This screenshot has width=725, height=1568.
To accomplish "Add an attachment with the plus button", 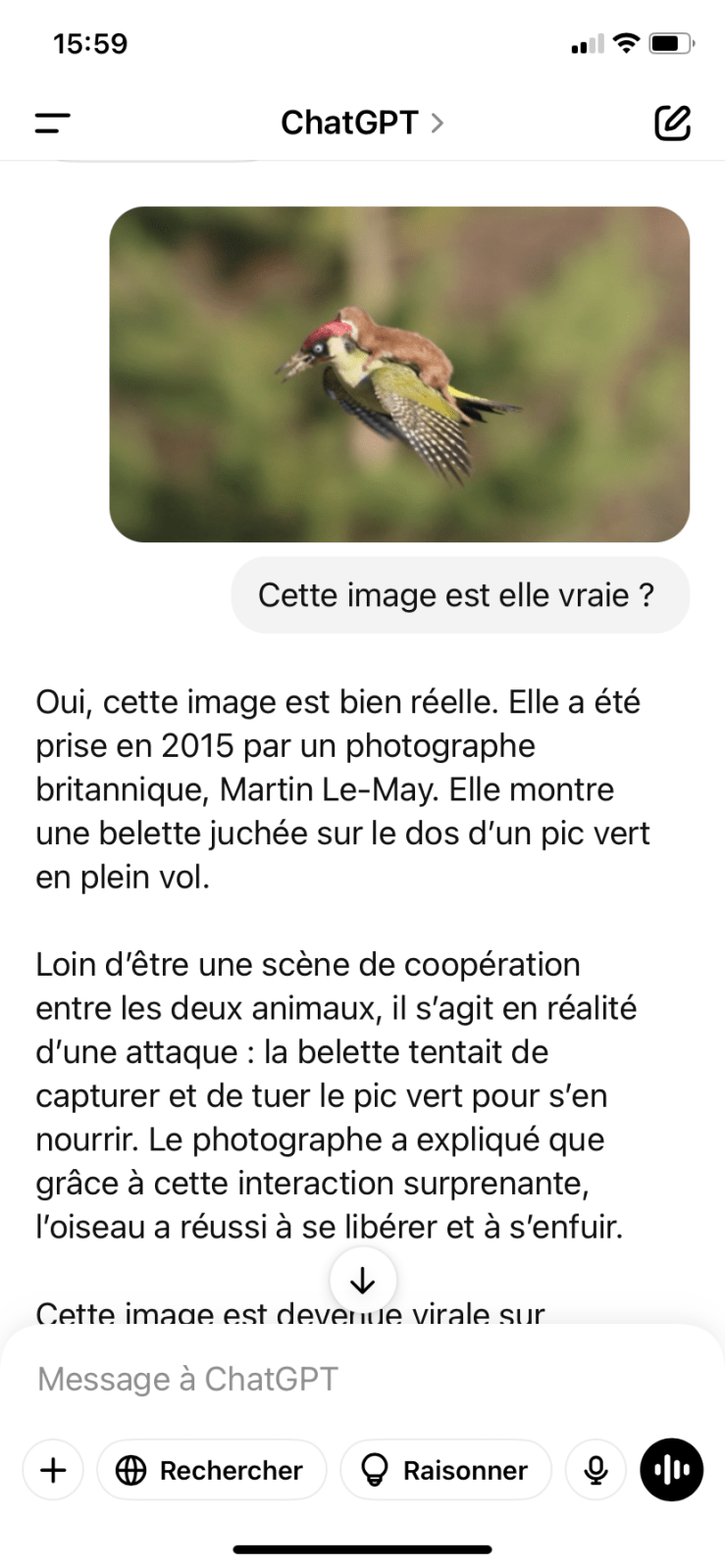I will tap(53, 1470).
